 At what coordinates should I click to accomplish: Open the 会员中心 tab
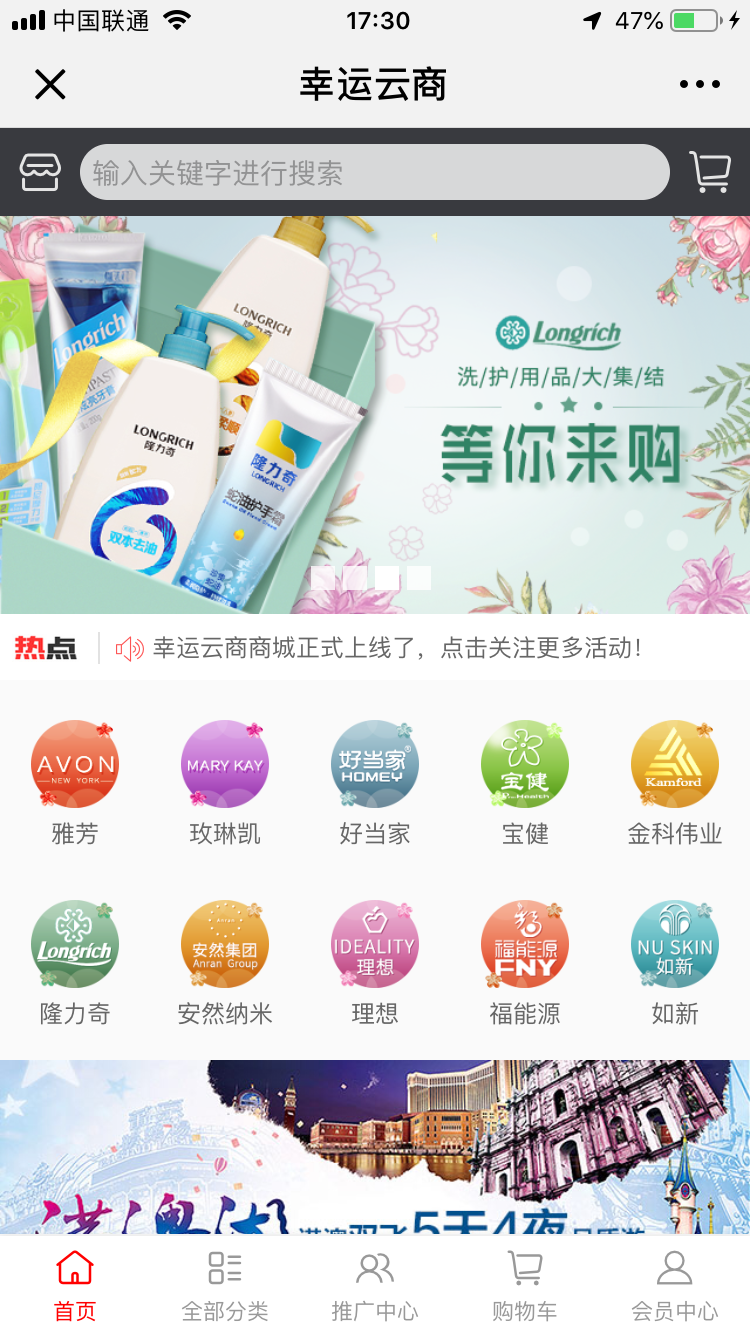675,1286
